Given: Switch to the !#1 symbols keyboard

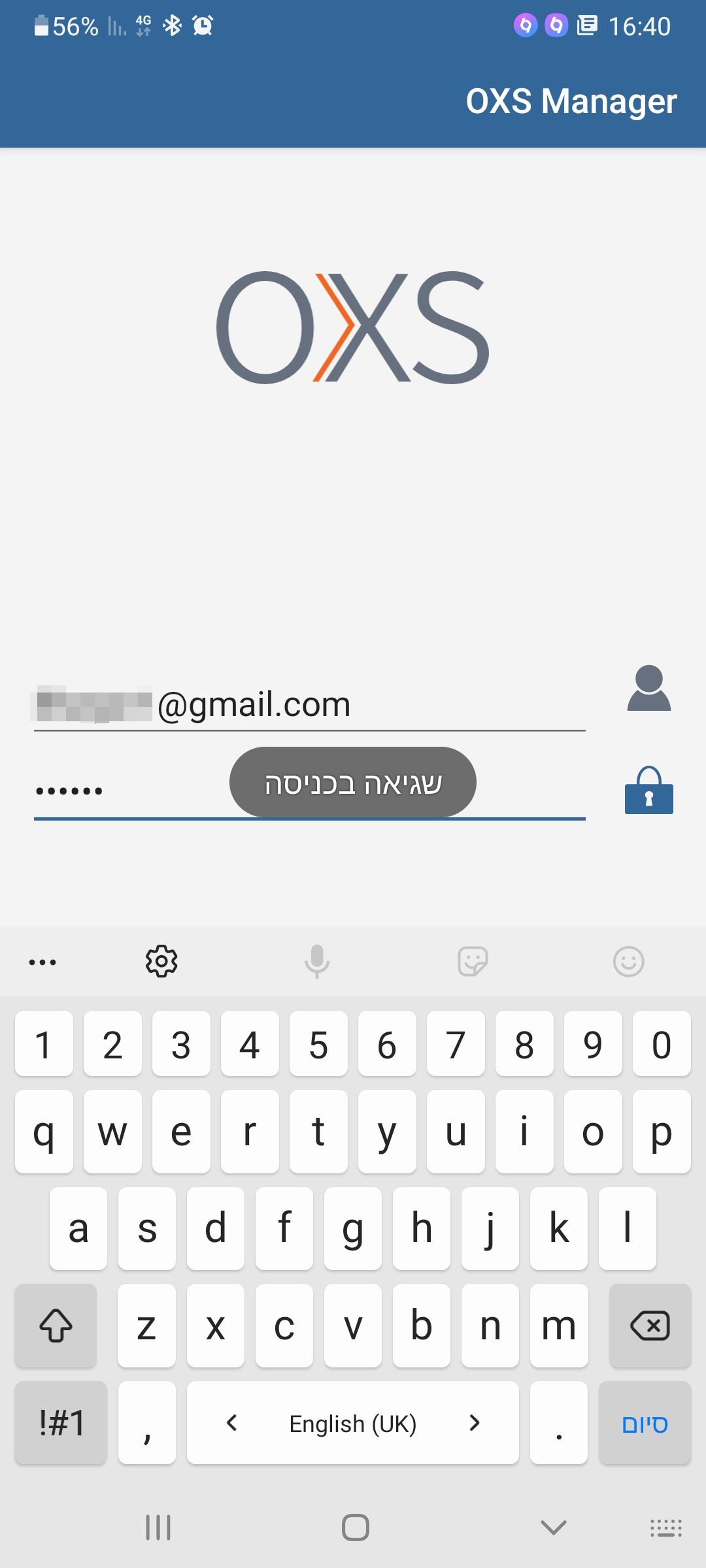Looking at the screenshot, I should (x=61, y=1423).
